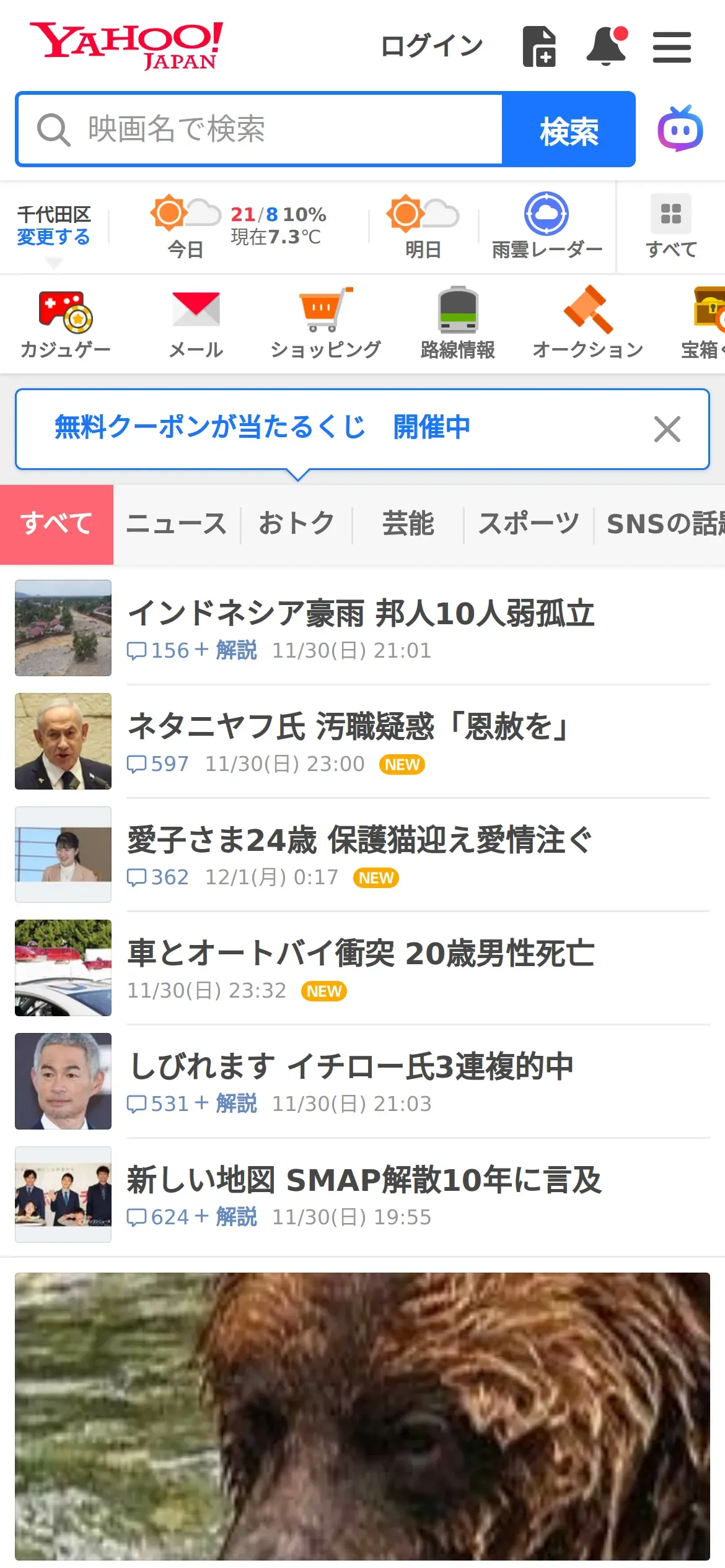
Task: Switch to the 芸能 tab
Action: 408,524
